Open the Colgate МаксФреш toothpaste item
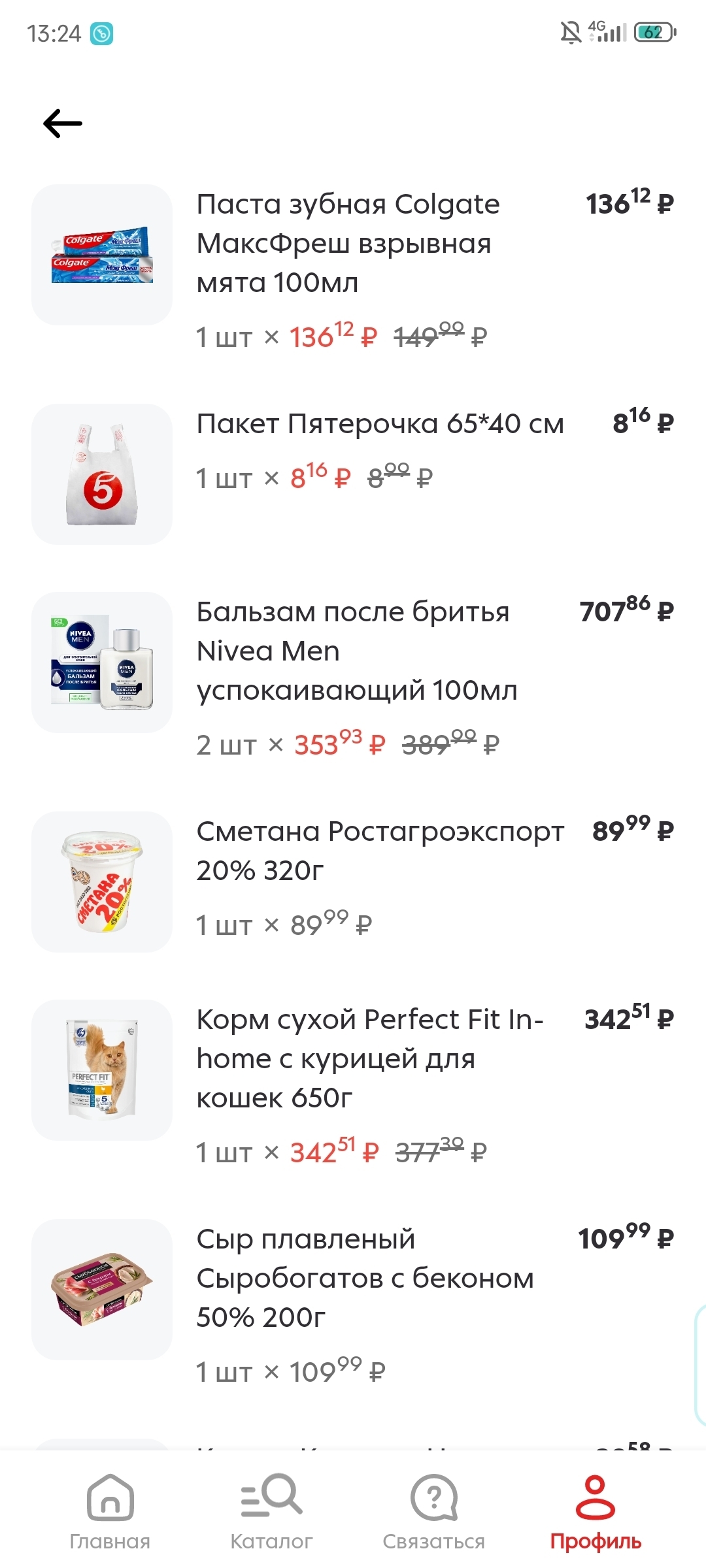Image resolution: width=706 pixels, height=1568 pixels. pos(348,243)
